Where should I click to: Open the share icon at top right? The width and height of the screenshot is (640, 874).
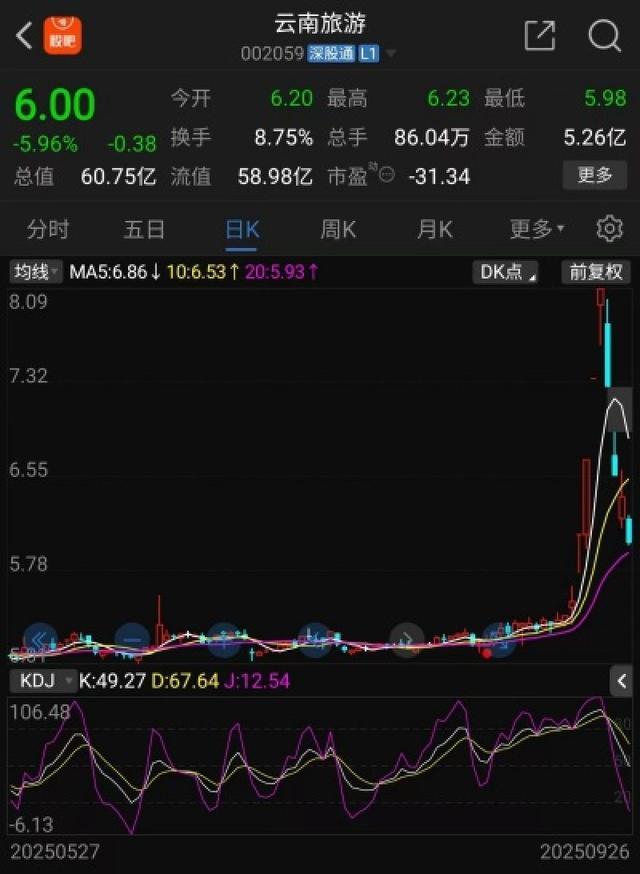click(540, 37)
